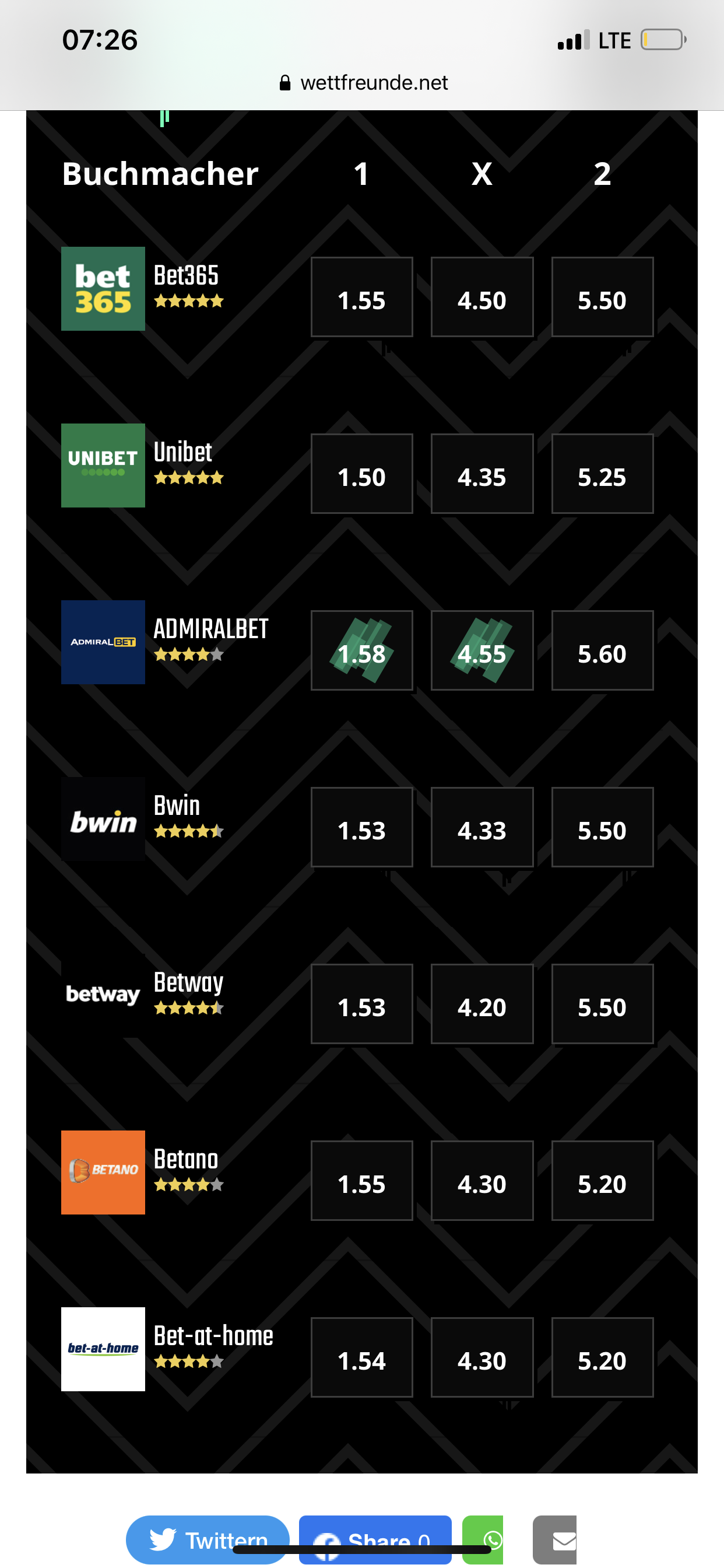Choose Betano's away odds 5.20

click(602, 1180)
